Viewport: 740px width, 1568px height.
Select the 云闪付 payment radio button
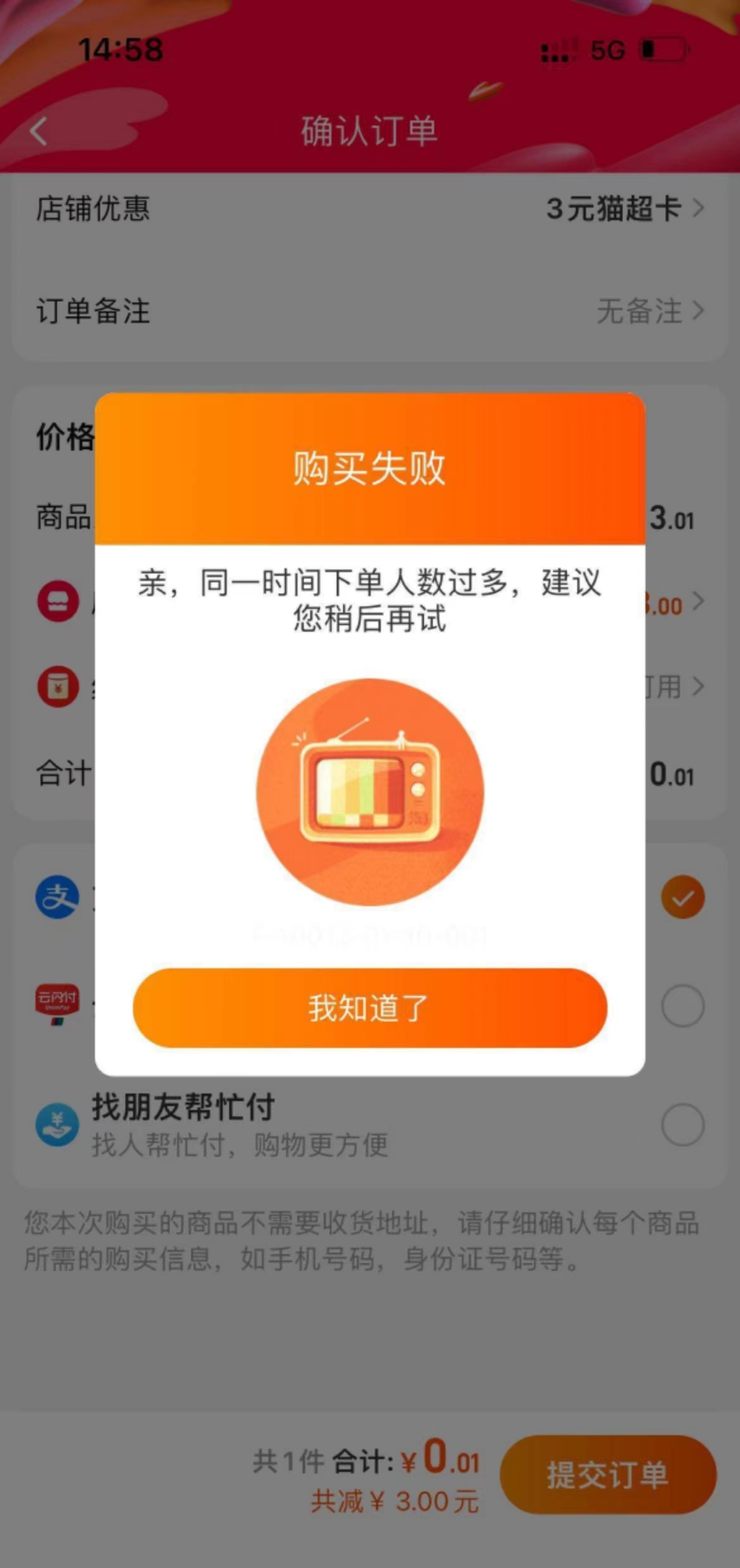[x=682, y=1005]
